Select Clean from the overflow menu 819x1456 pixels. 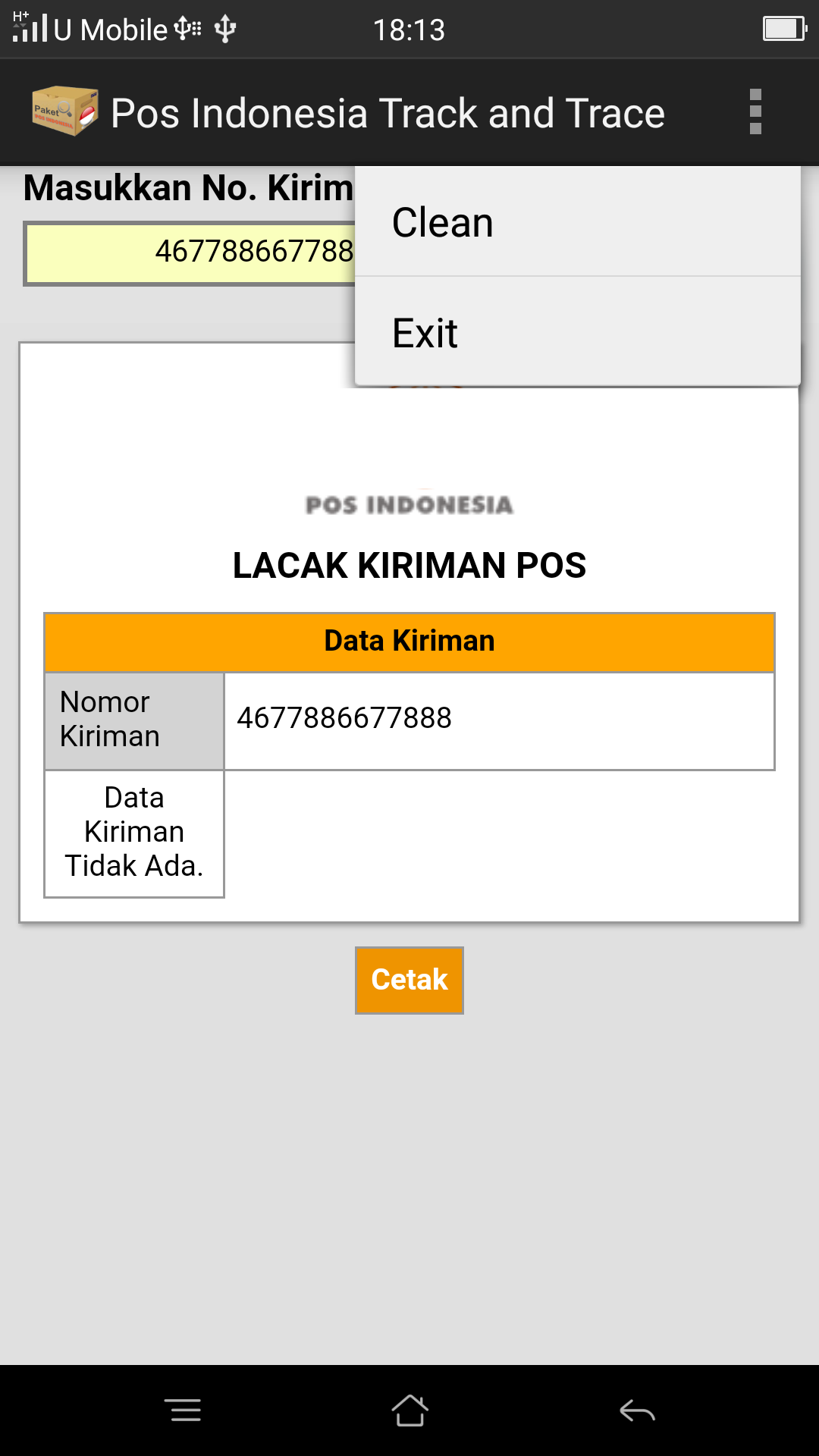click(x=576, y=222)
